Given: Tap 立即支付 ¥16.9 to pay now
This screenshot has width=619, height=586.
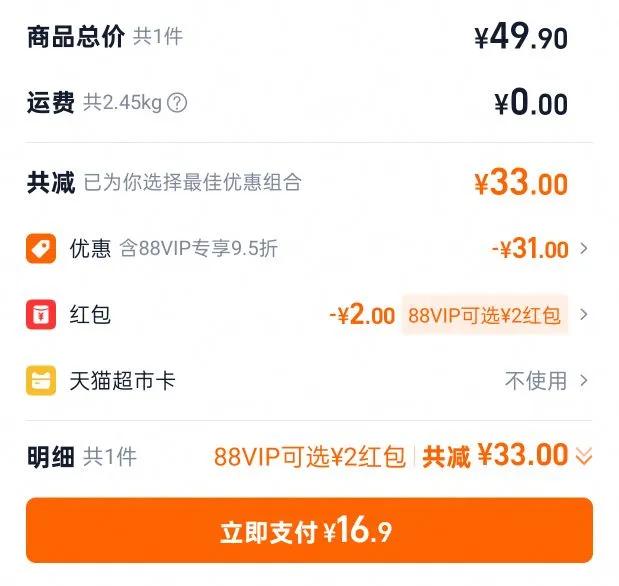Looking at the screenshot, I should 309,530.
